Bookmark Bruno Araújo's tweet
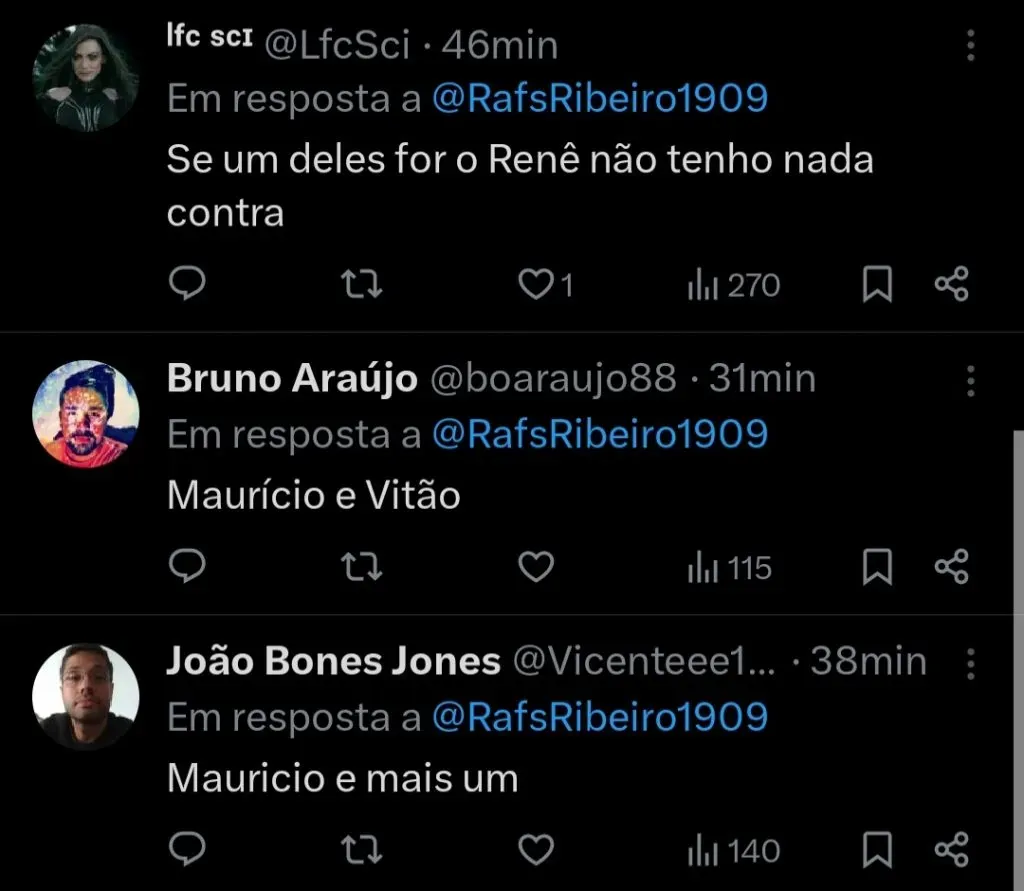Viewport: 1024px width, 891px height. pyautogui.click(x=877, y=568)
